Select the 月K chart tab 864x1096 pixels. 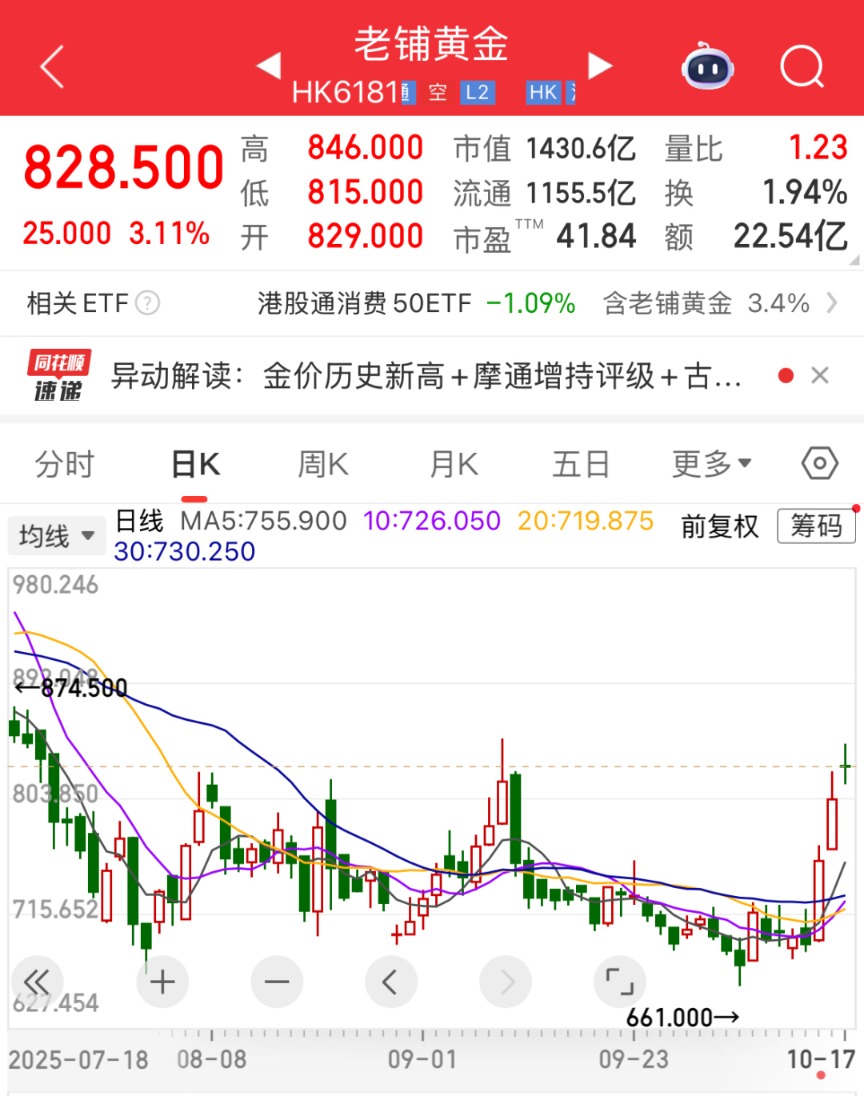[x=453, y=464]
